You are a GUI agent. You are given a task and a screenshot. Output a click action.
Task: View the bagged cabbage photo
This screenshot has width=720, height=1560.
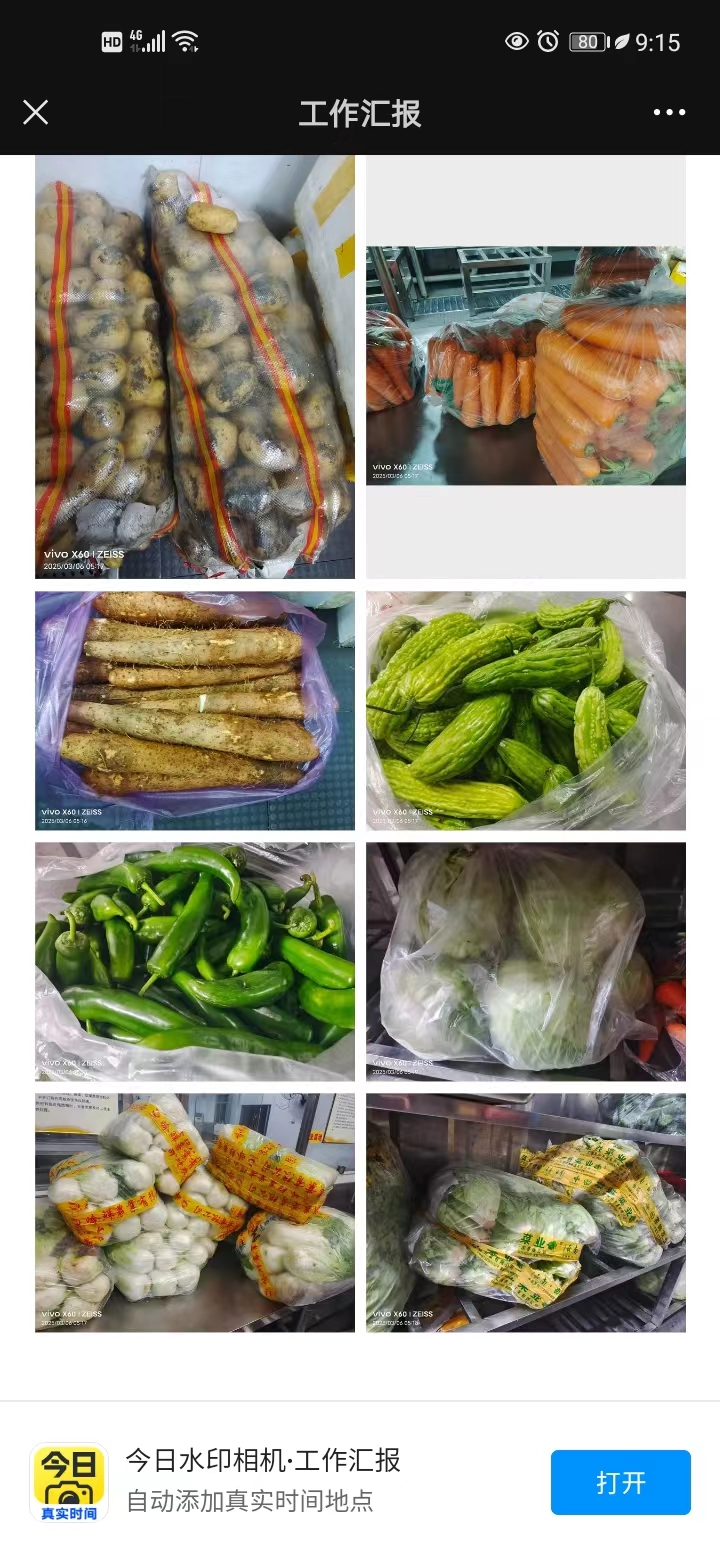coord(526,961)
